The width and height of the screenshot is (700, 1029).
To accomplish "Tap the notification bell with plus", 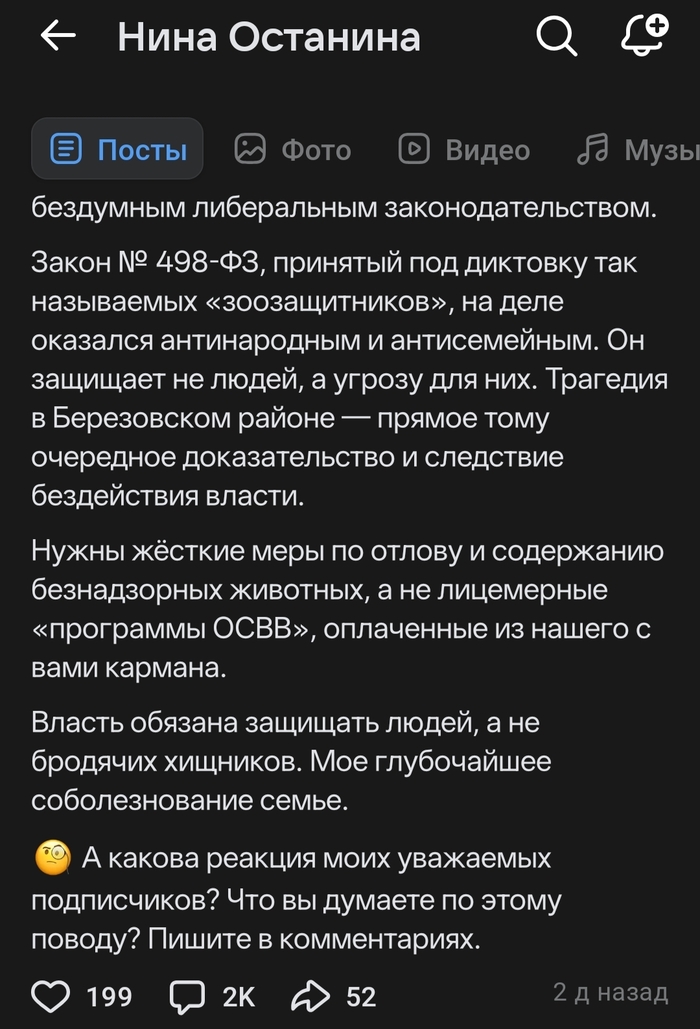I will click(x=643, y=36).
